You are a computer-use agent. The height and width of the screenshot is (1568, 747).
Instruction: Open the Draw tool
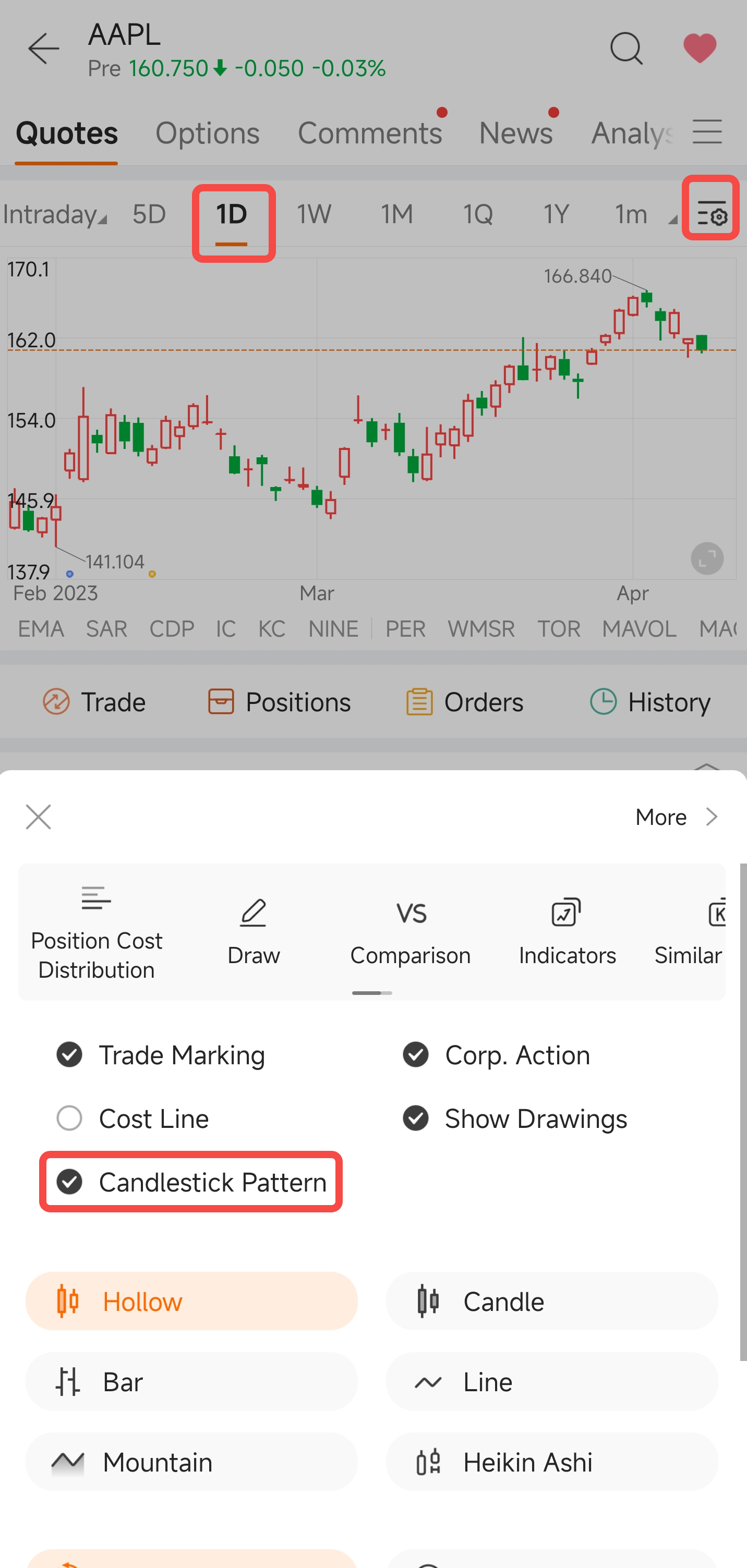tap(254, 932)
